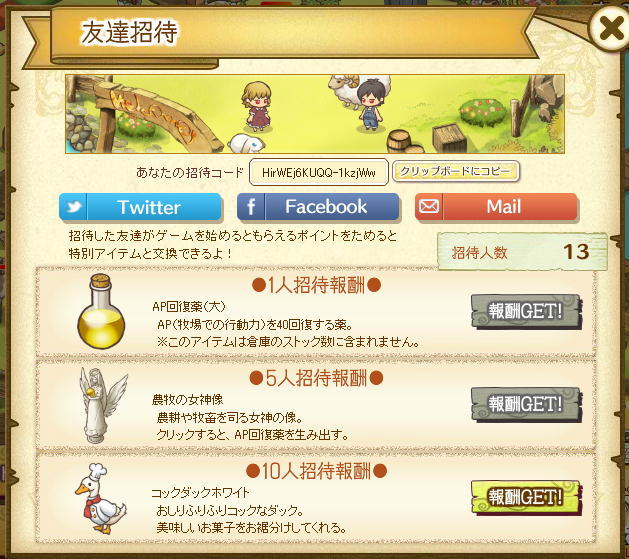This screenshot has width=629, height=559.
Task: Copy the invitation code to clipboard
Action: (456, 171)
